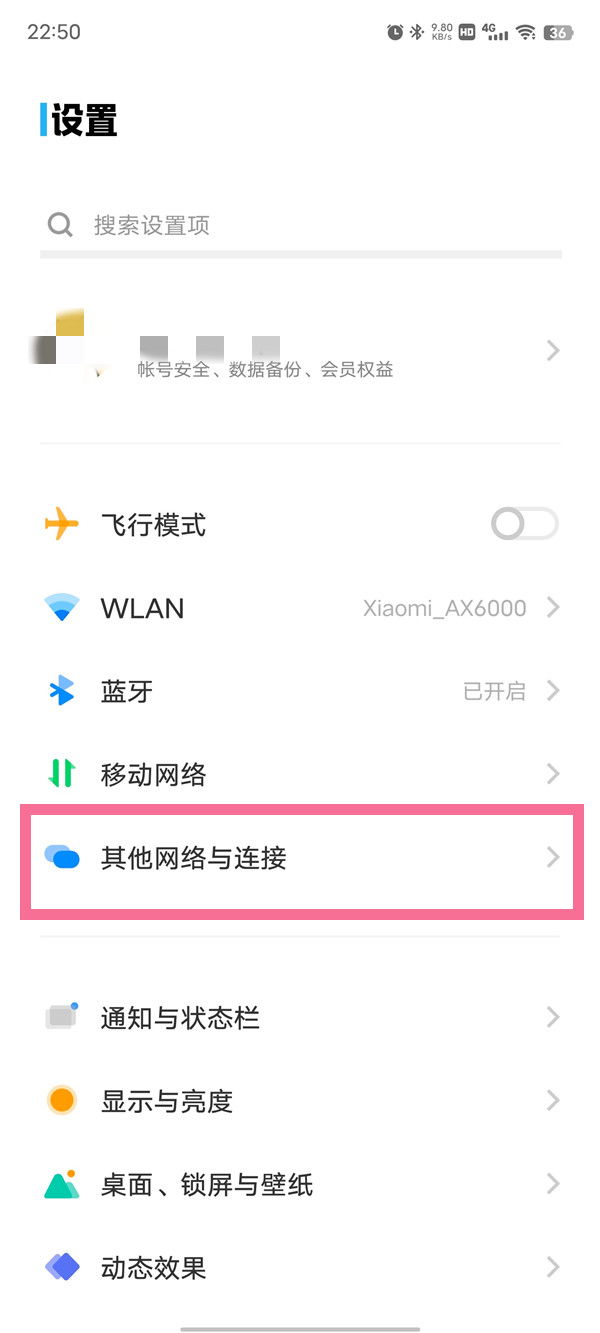The height and width of the screenshot is (1333, 600).
Task: Tap the 搜索设置项 search field
Action: point(300,225)
